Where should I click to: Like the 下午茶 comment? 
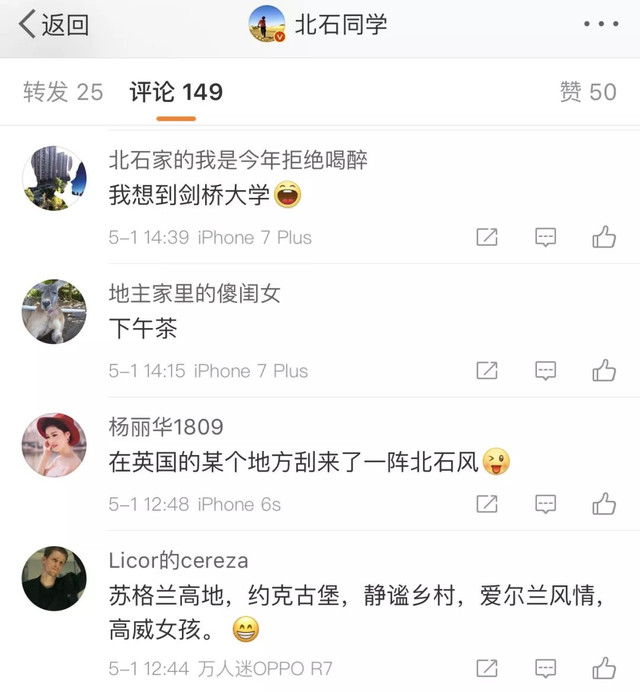(x=604, y=371)
